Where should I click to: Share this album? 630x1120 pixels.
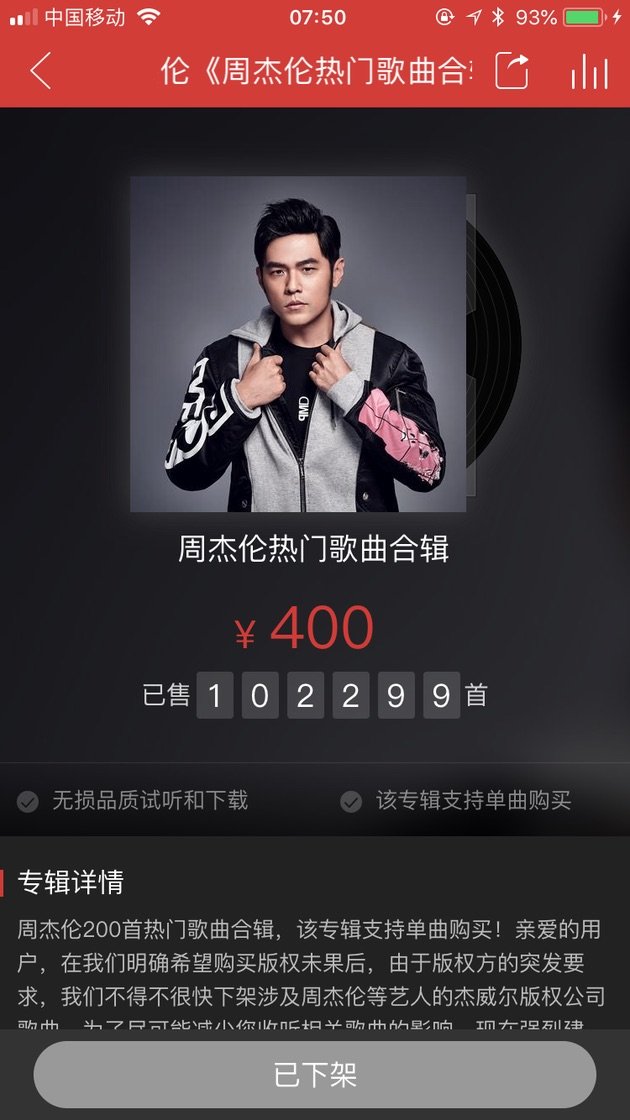click(512, 71)
